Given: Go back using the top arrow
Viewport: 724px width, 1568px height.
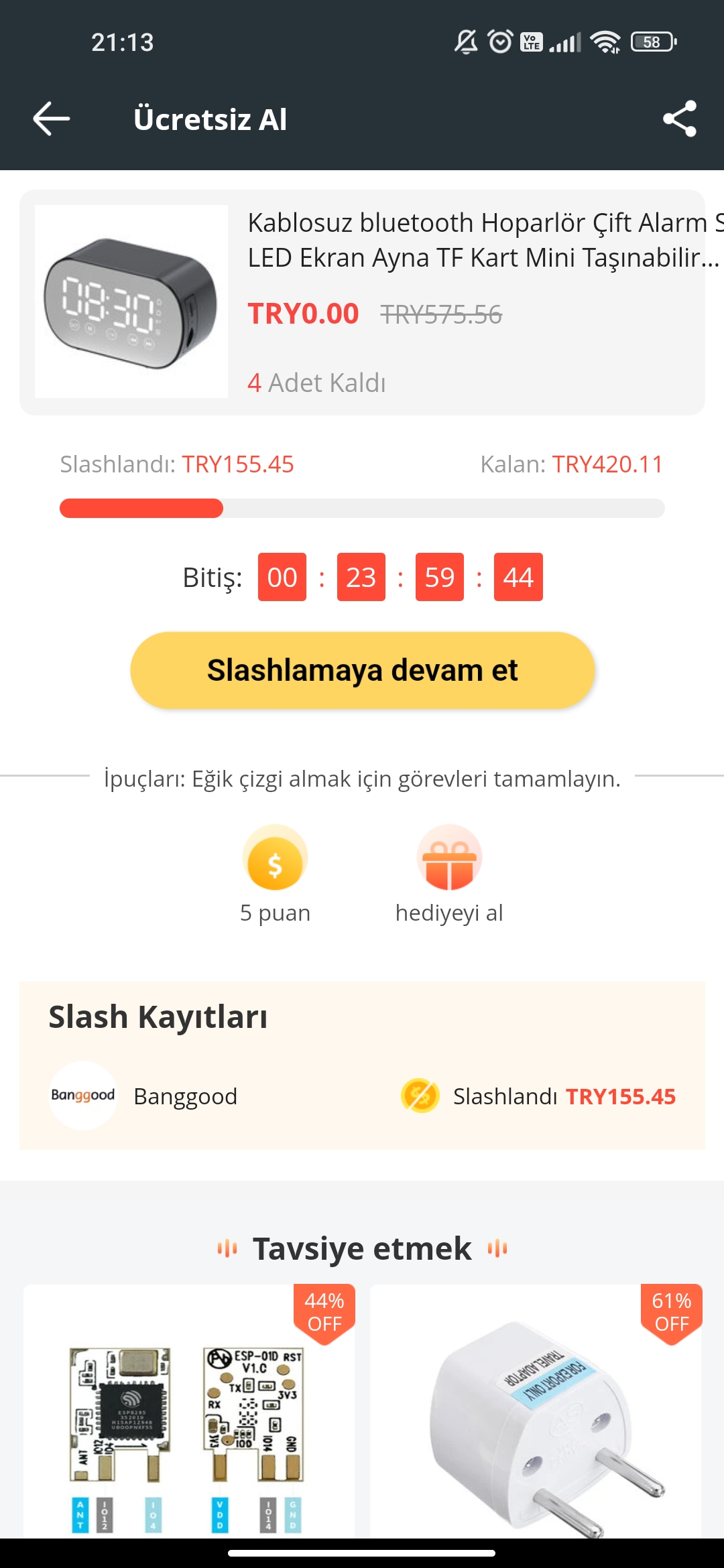Looking at the screenshot, I should point(52,119).
